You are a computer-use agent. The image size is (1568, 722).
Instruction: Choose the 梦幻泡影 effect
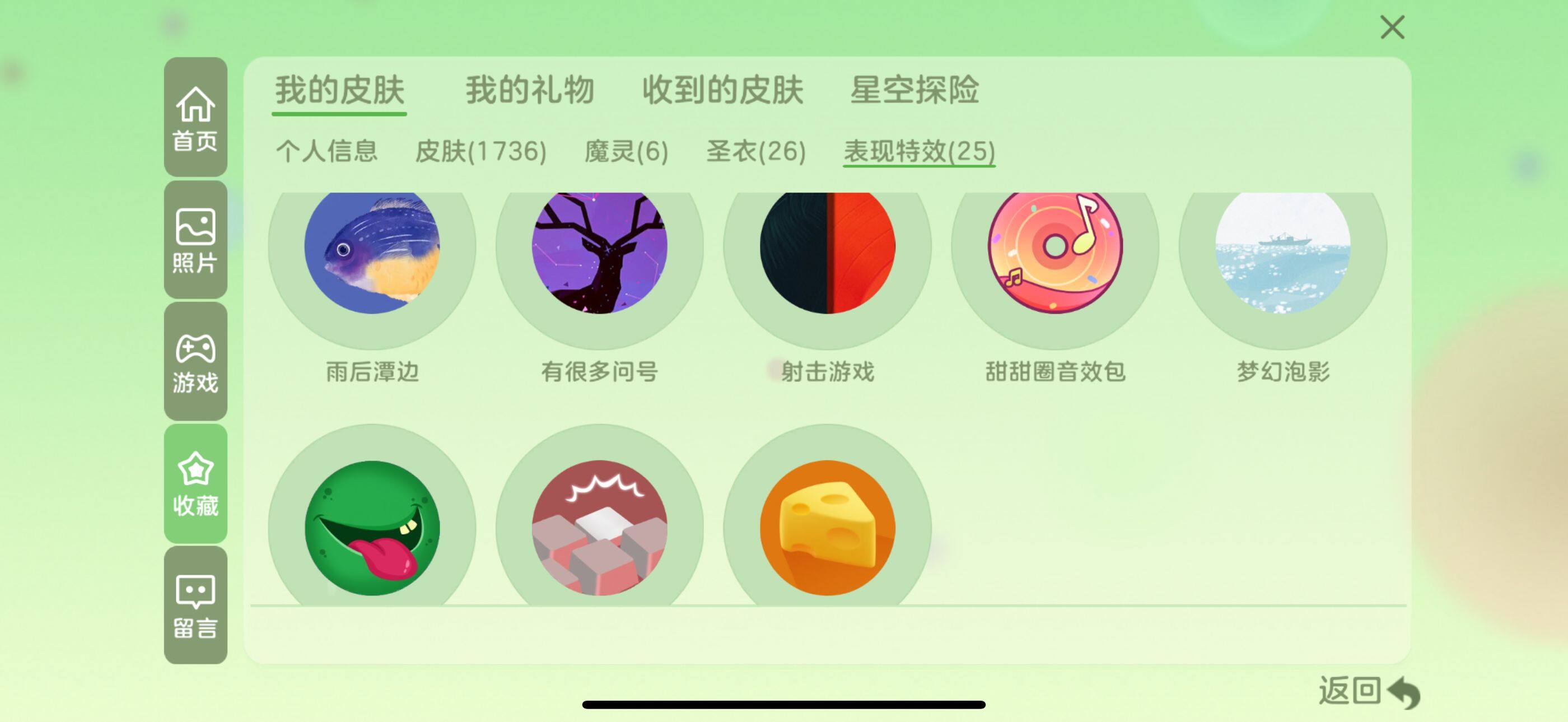pyautogui.click(x=1282, y=255)
